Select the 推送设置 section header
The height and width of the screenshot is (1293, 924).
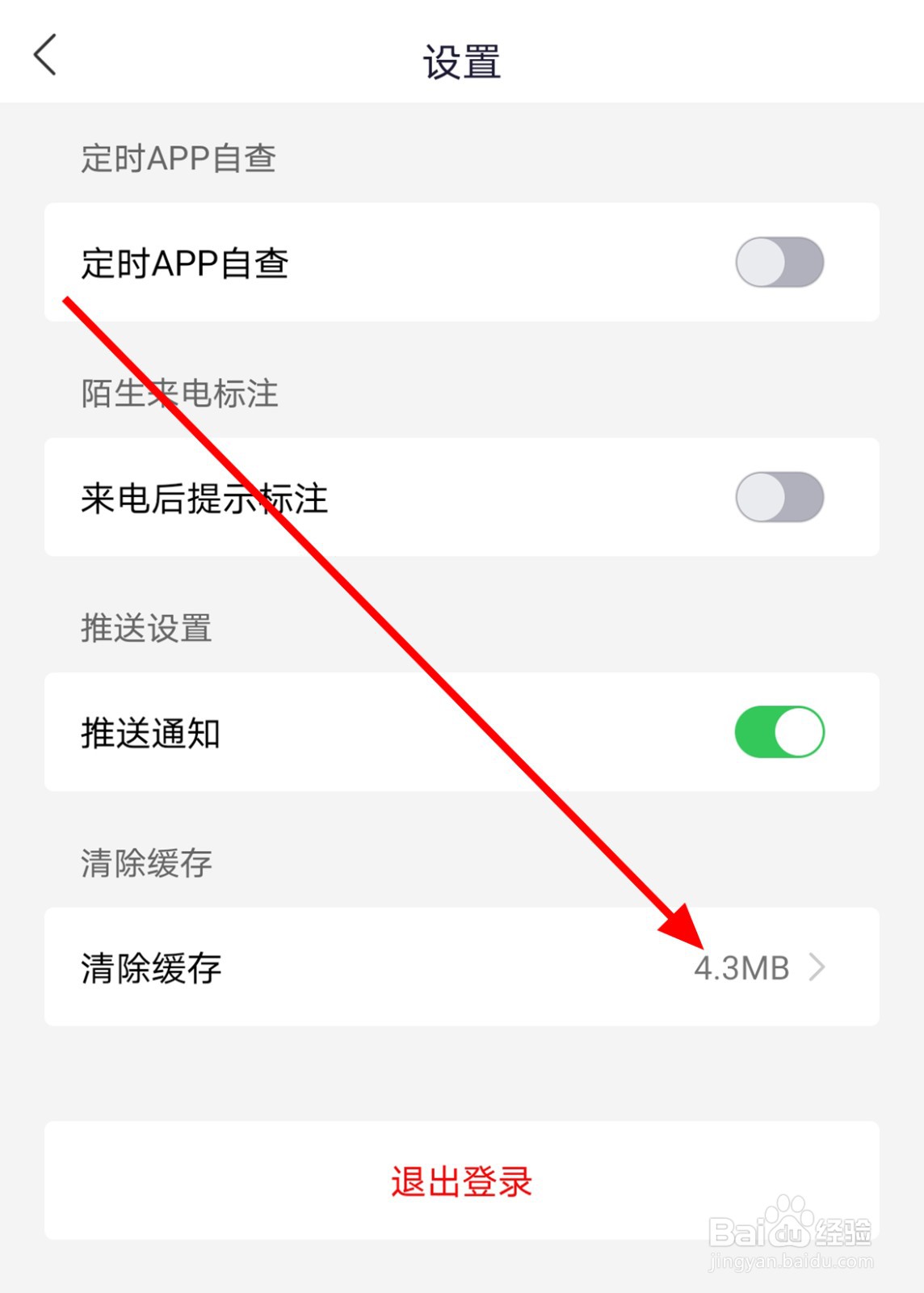(145, 629)
